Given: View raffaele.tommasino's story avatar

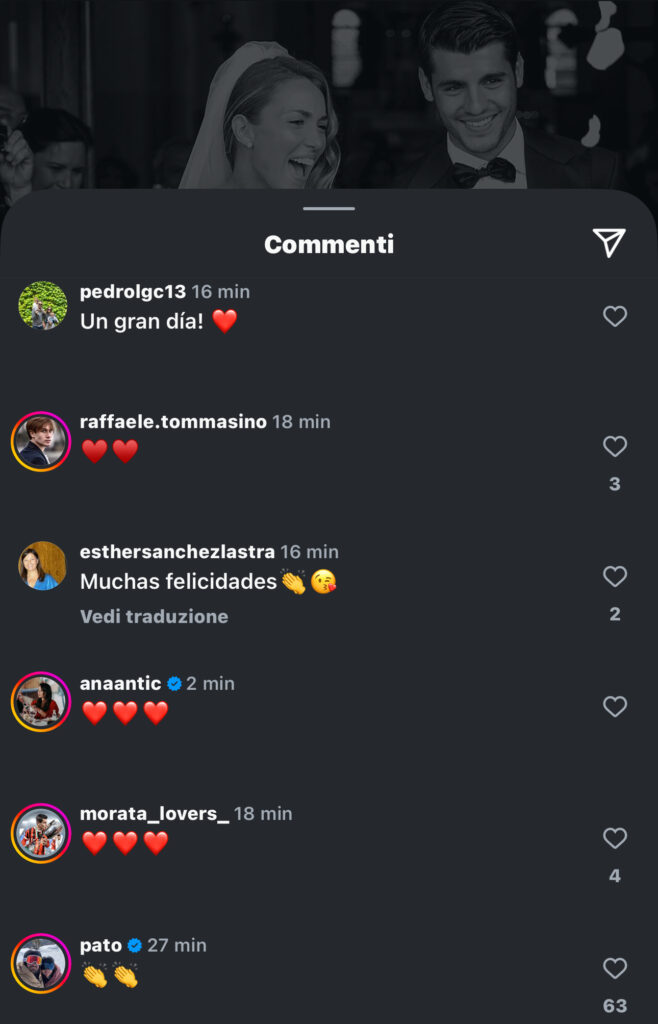Looking at the screenshot, I should [41, 441].
